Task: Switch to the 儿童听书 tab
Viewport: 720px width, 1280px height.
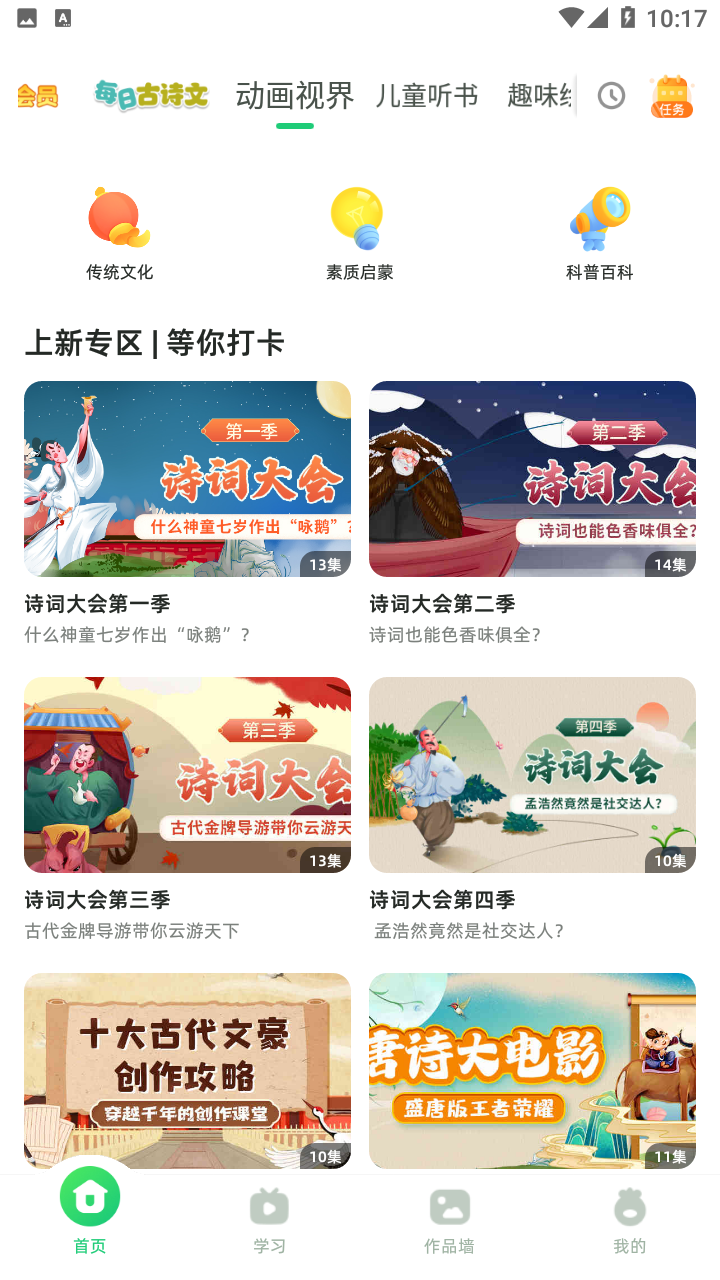Action: click(x=427, y=96)
